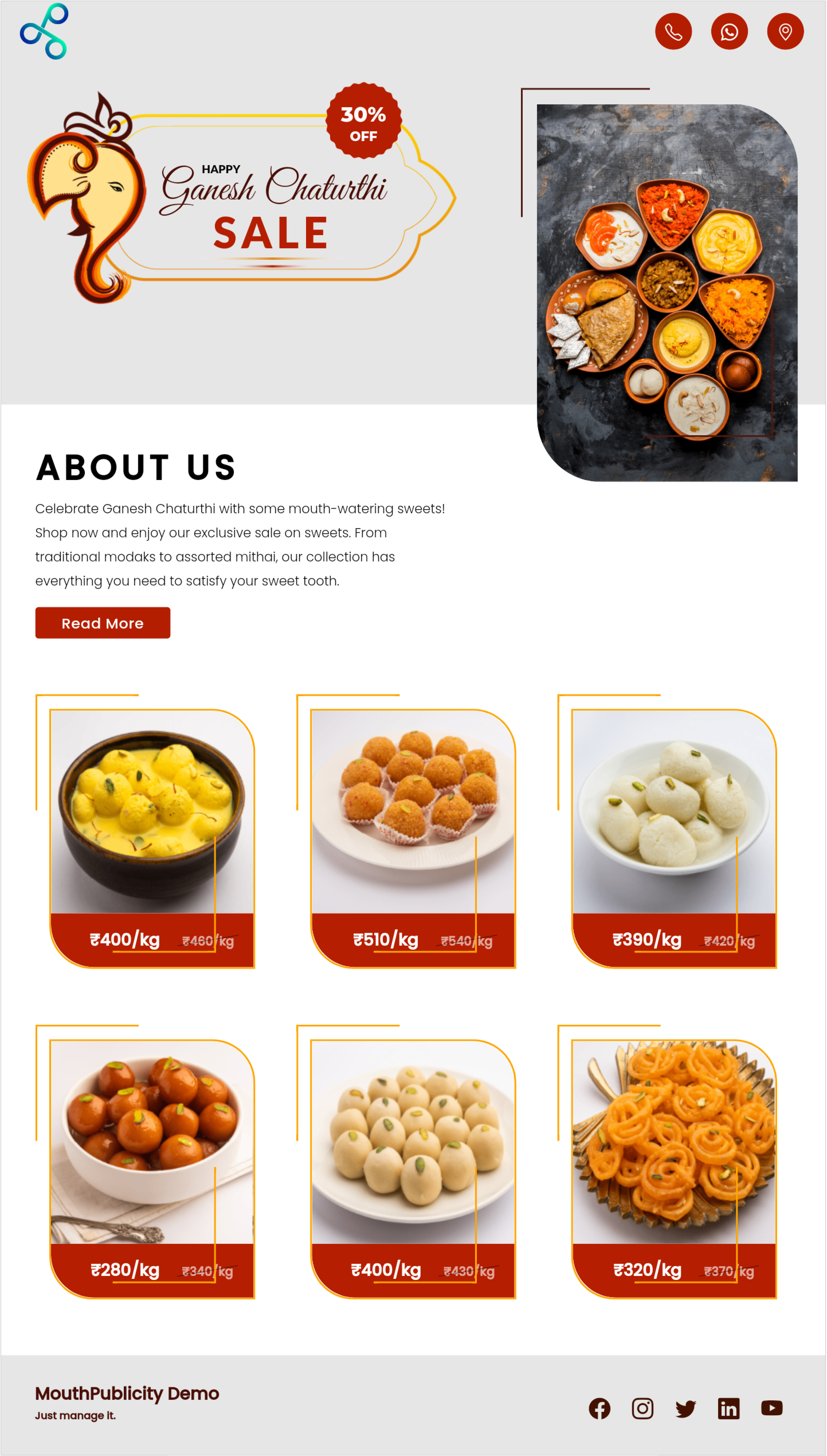Visit the Facebook page
Screen dimensions: 827x1456
pos(599,1408)
